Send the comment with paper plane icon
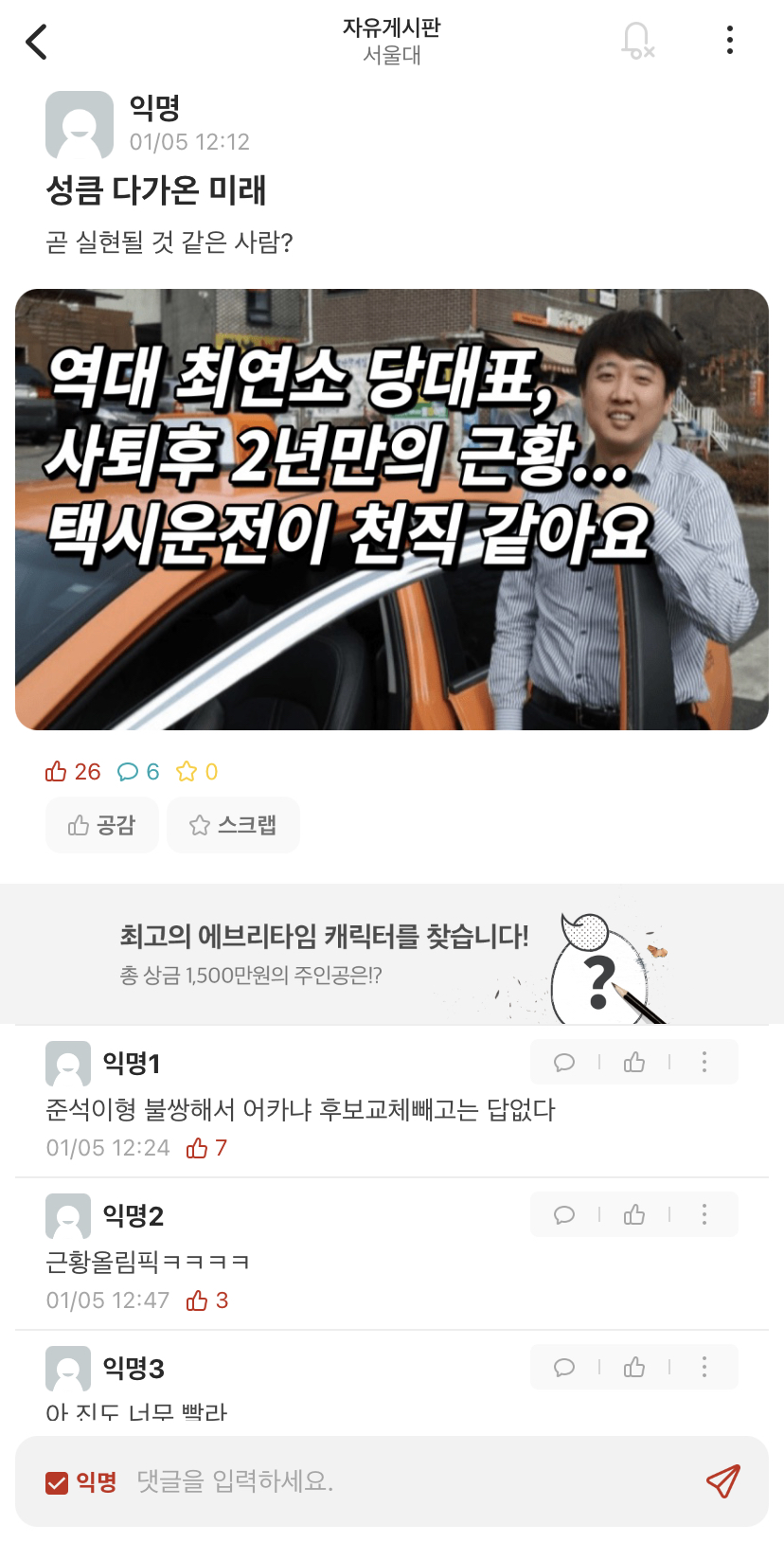Viewport: 784px width, 1542px height. [x=722, y=1481]
